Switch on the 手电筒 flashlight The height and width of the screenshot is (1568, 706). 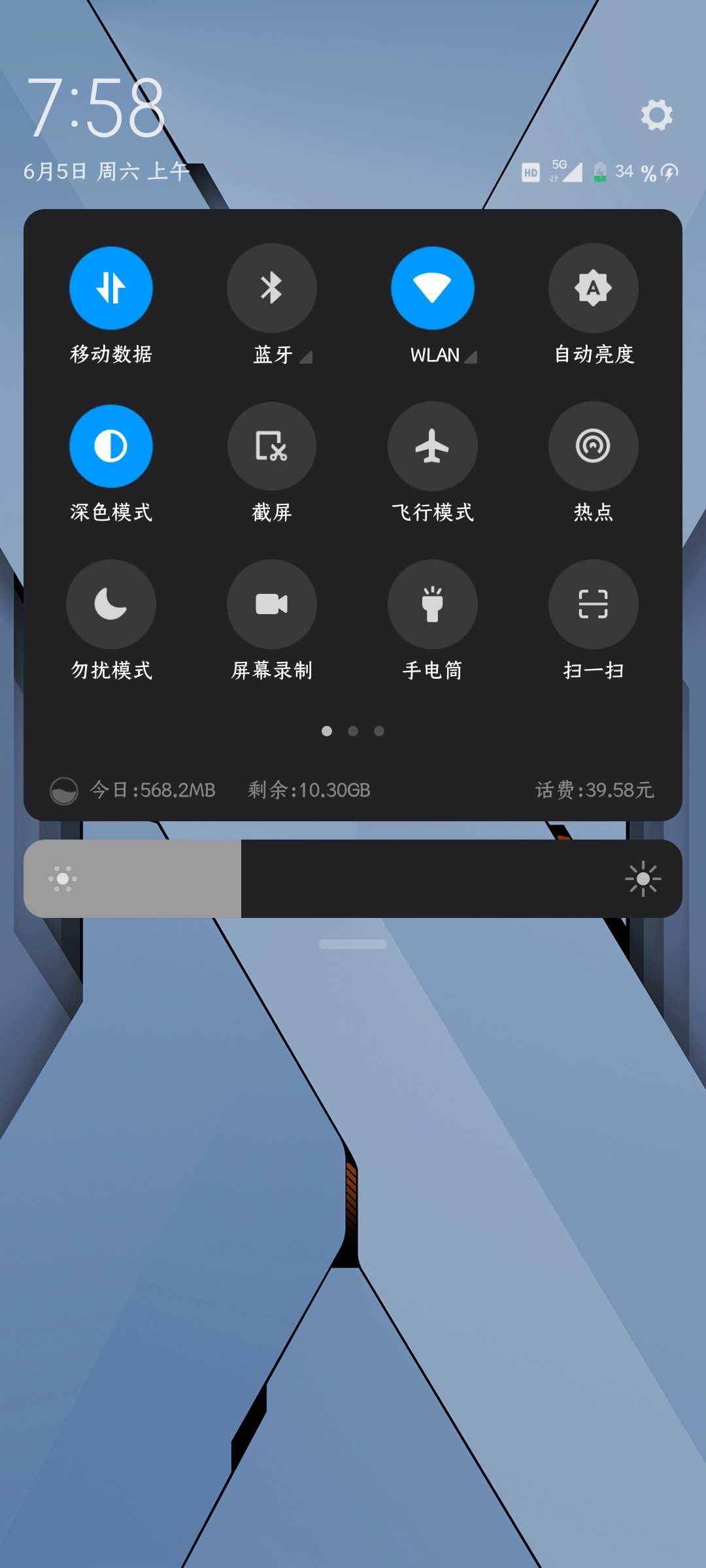pyautogui.click(x=433, y=604)
